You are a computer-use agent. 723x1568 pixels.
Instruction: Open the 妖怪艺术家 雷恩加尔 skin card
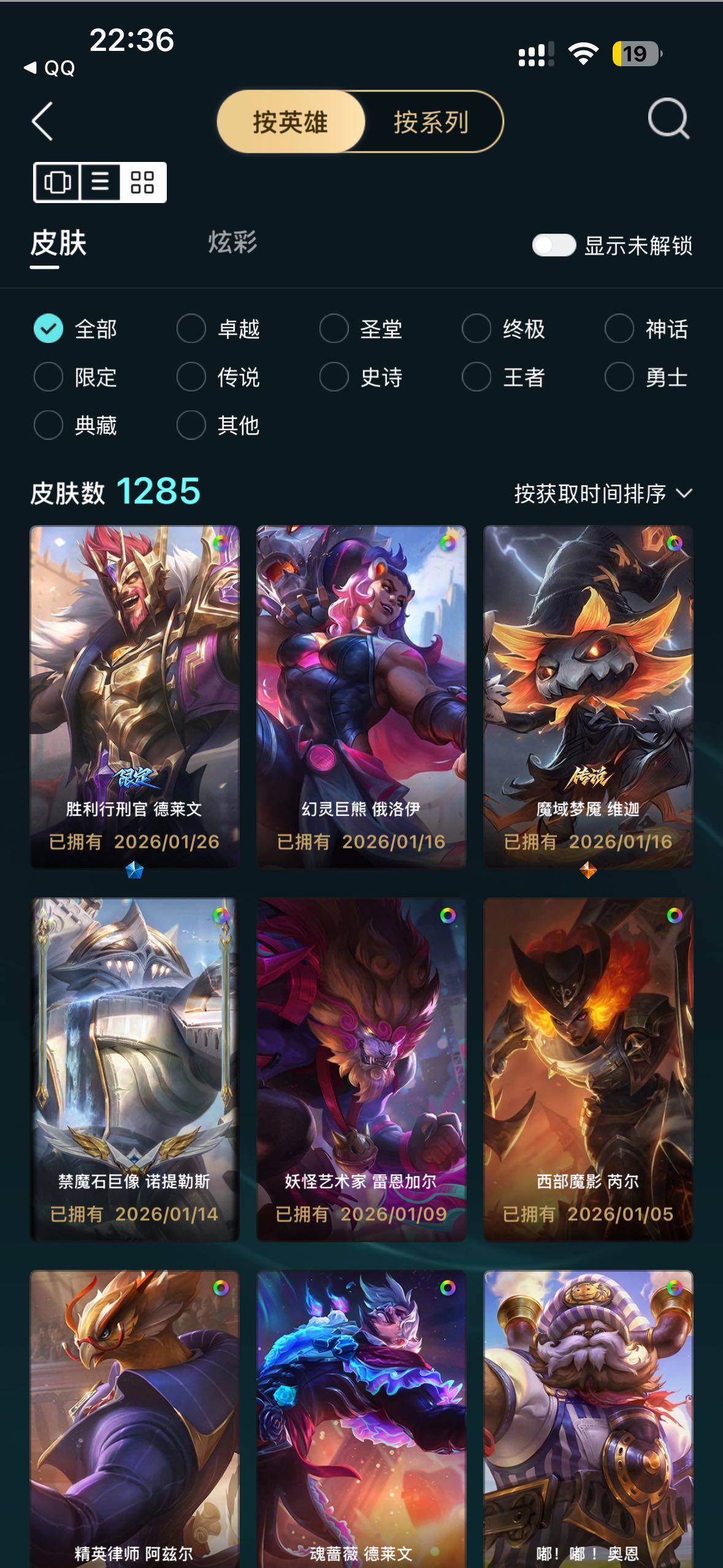[361, 1069]
